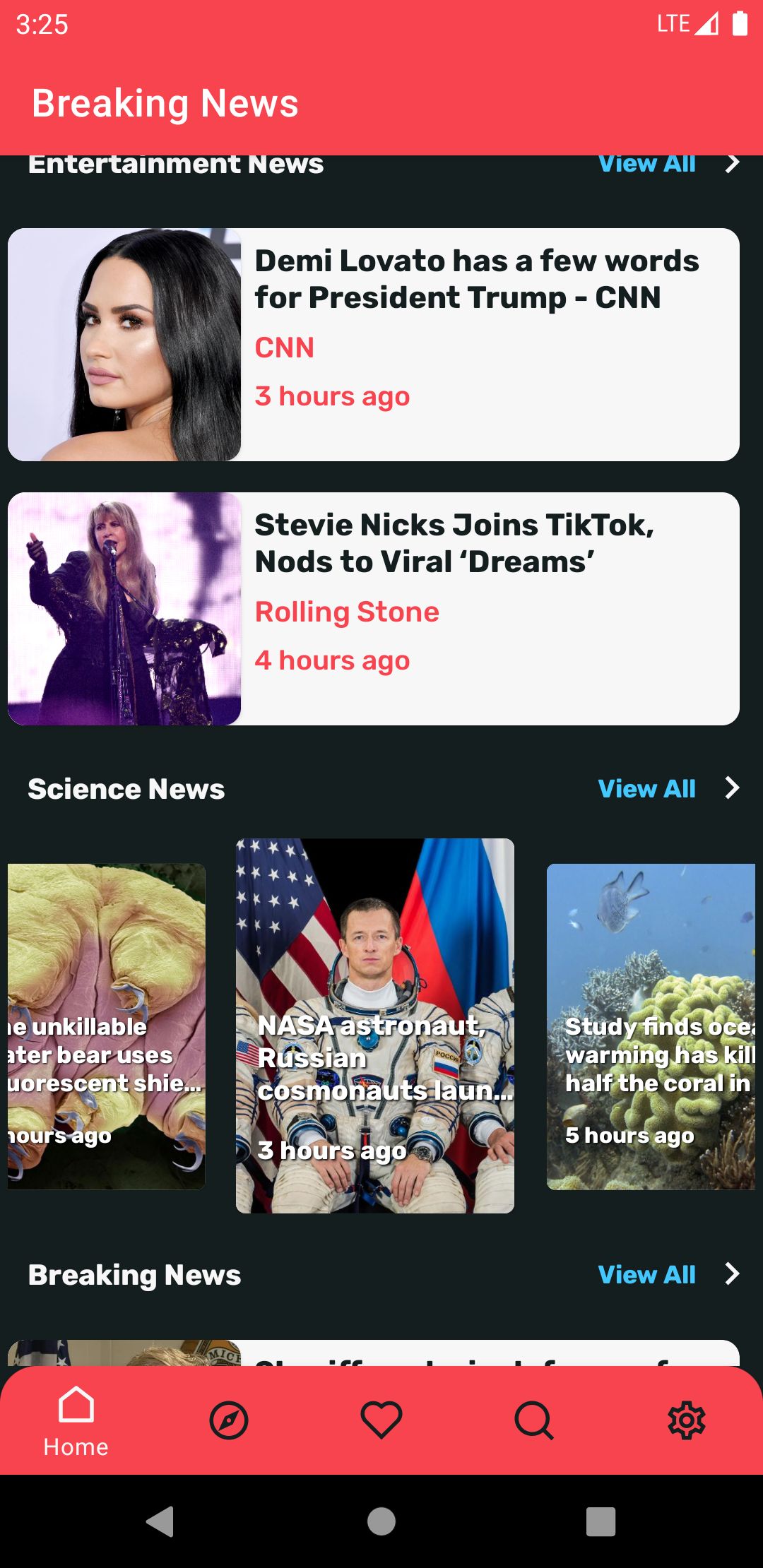Viewport: 763px width, 1568px height.
Task: Tap the system recent apps button
Action: click(601, 1521)
